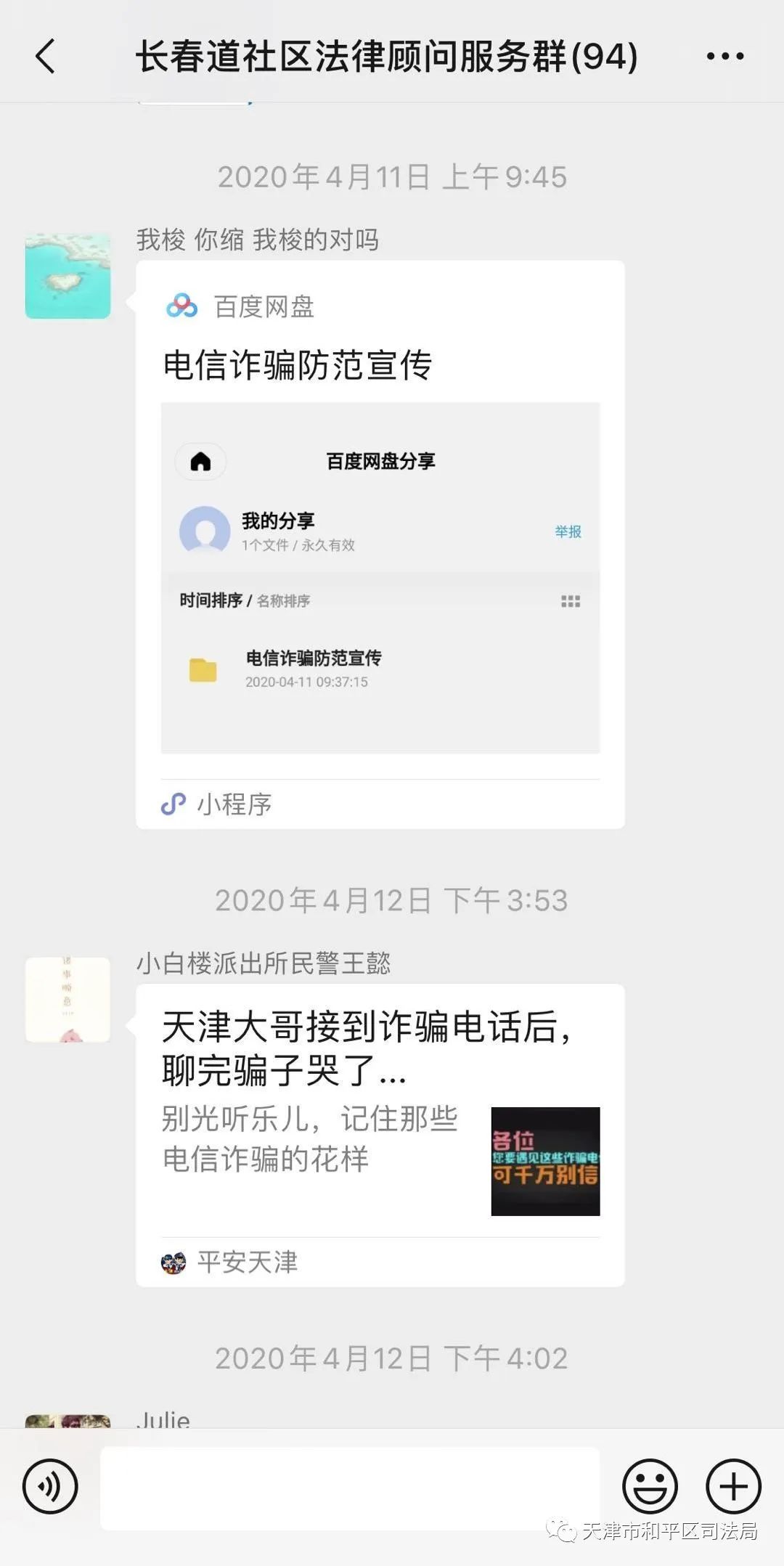Open the plus attachments menu

[x=733, y=1486]
